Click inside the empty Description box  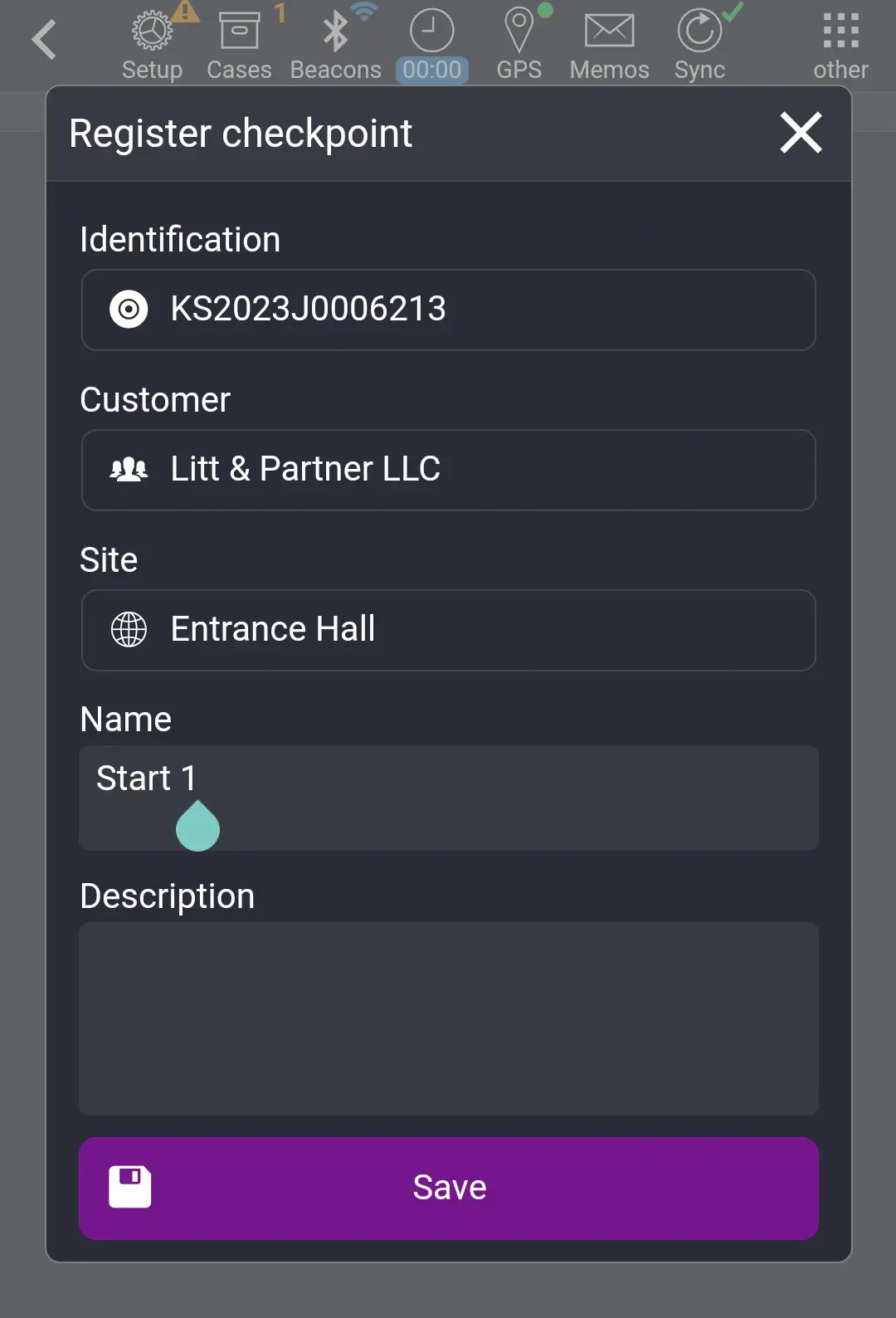(x=448, y=1019)
